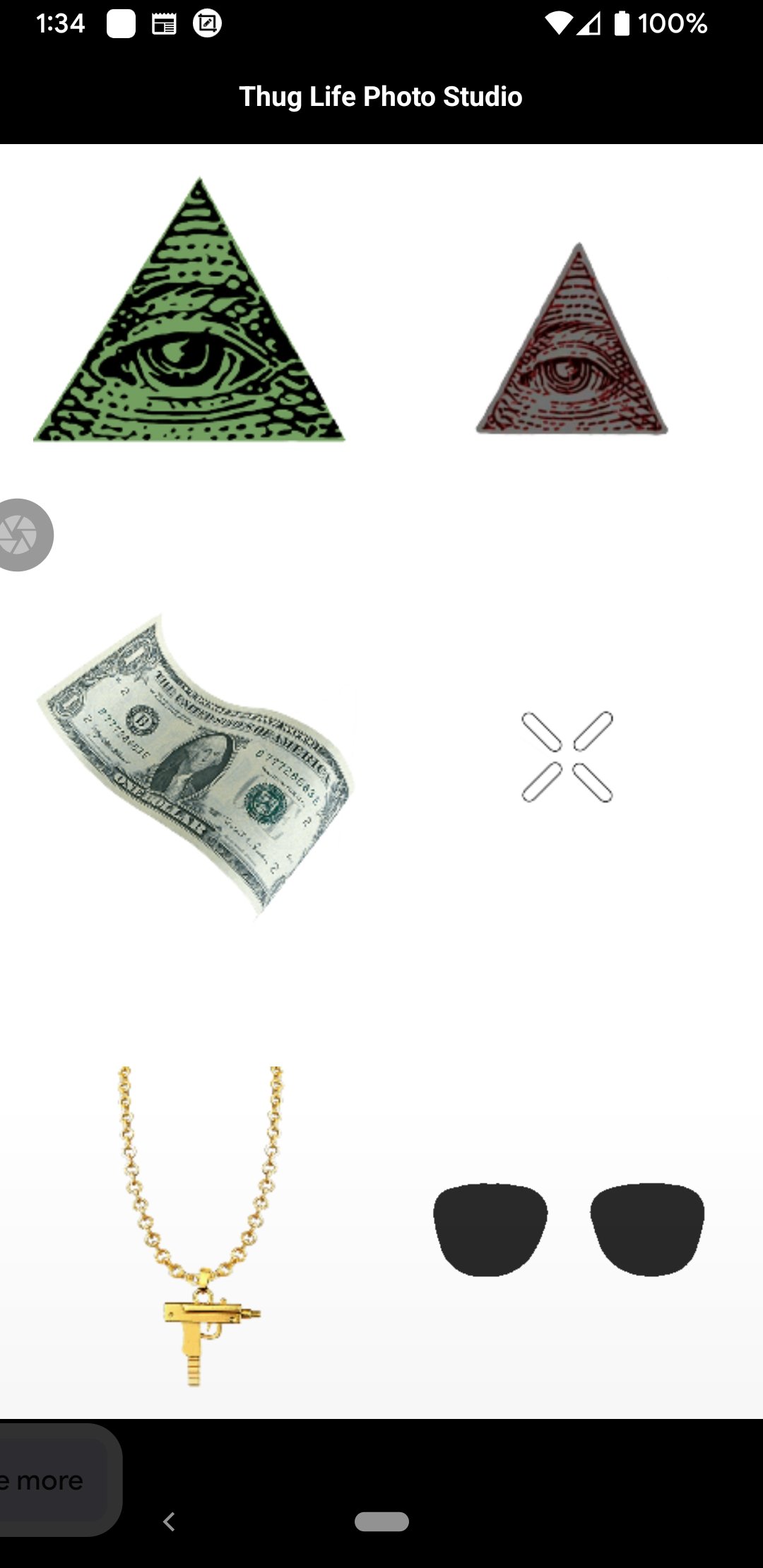Tap the home pill in navigation bar
This screenshot has width=763, height=1568.
point(381,1521)
